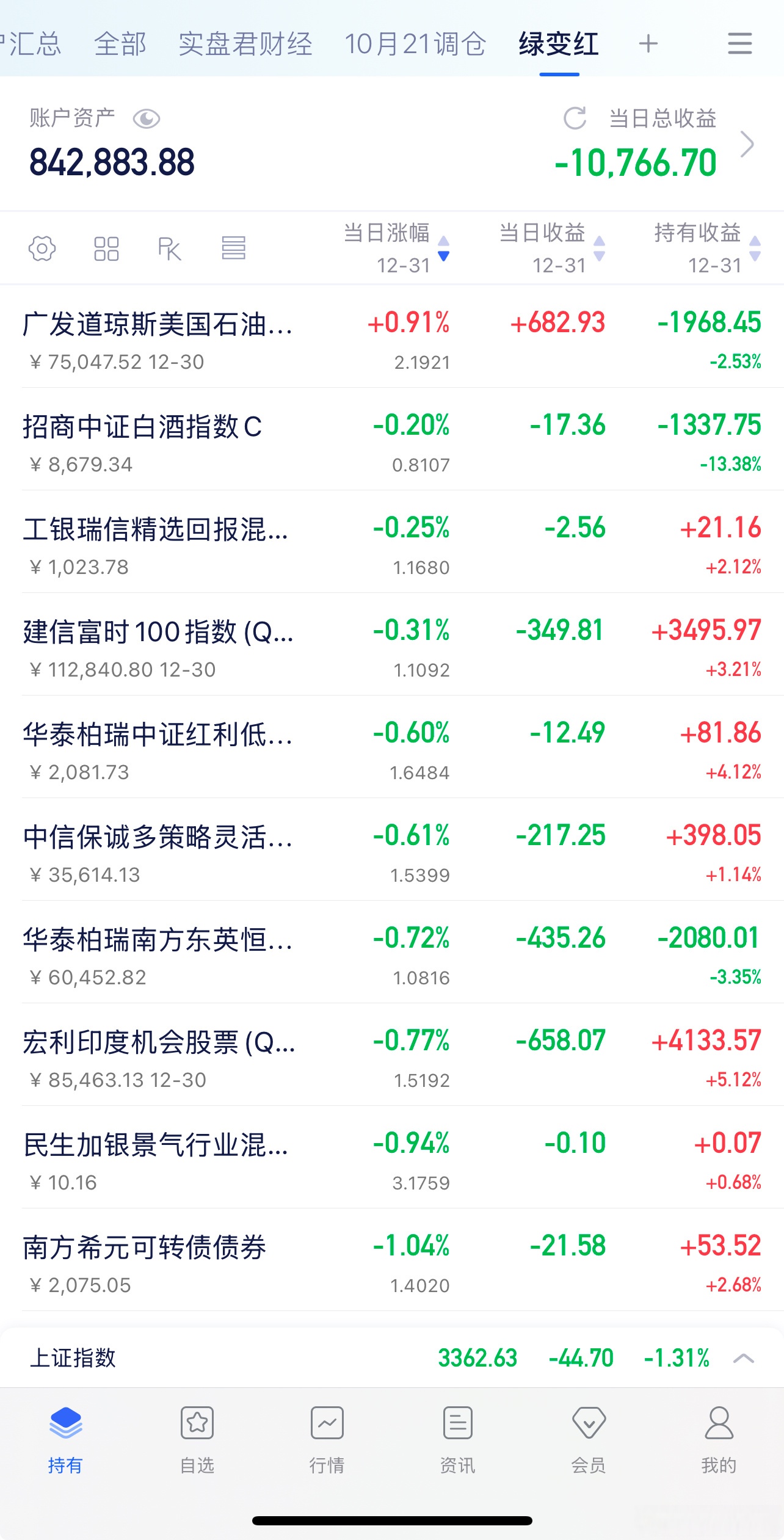Open the PK fund comparison tool
Viewport: 784px width, 1540px height.
171,247
